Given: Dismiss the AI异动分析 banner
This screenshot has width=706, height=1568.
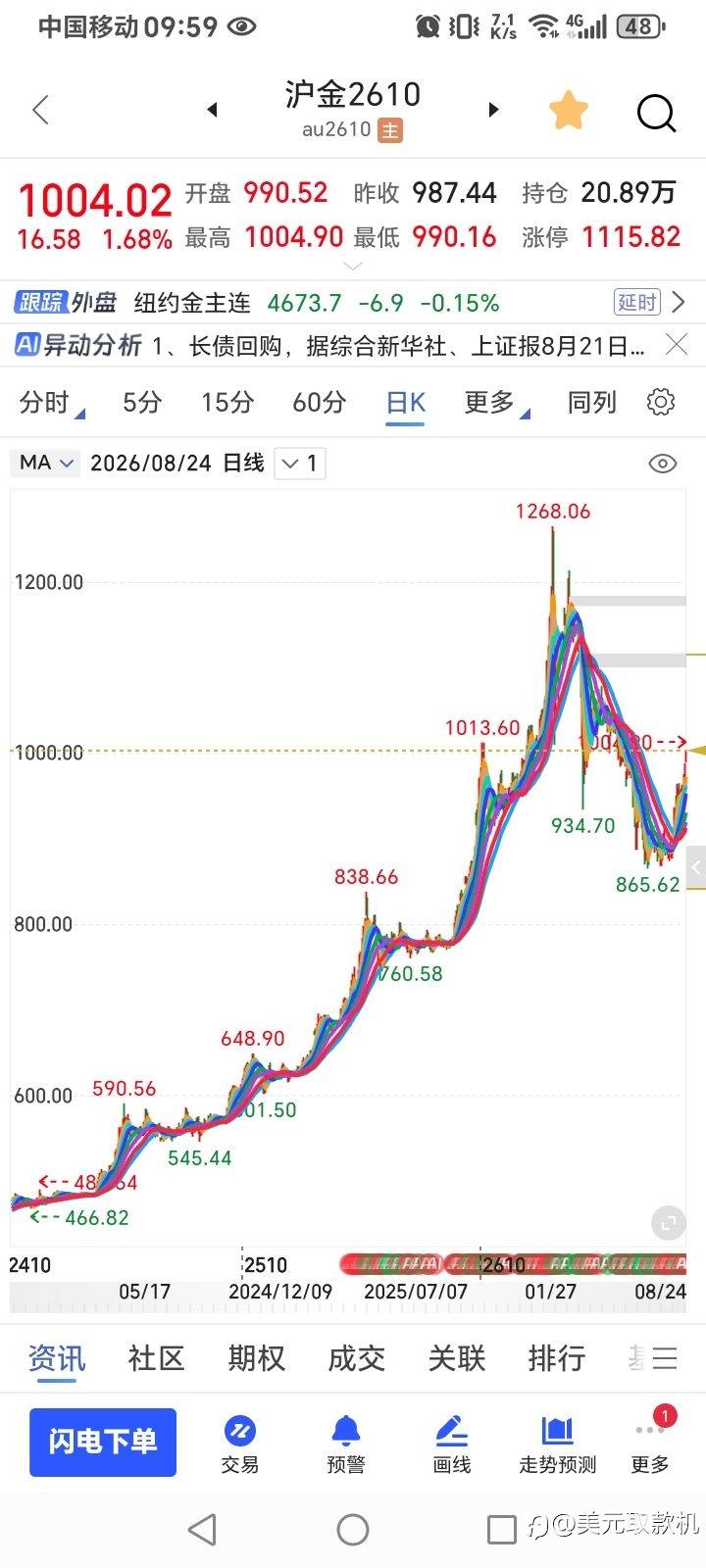Looking at the screenshot, I should (676, 344).
